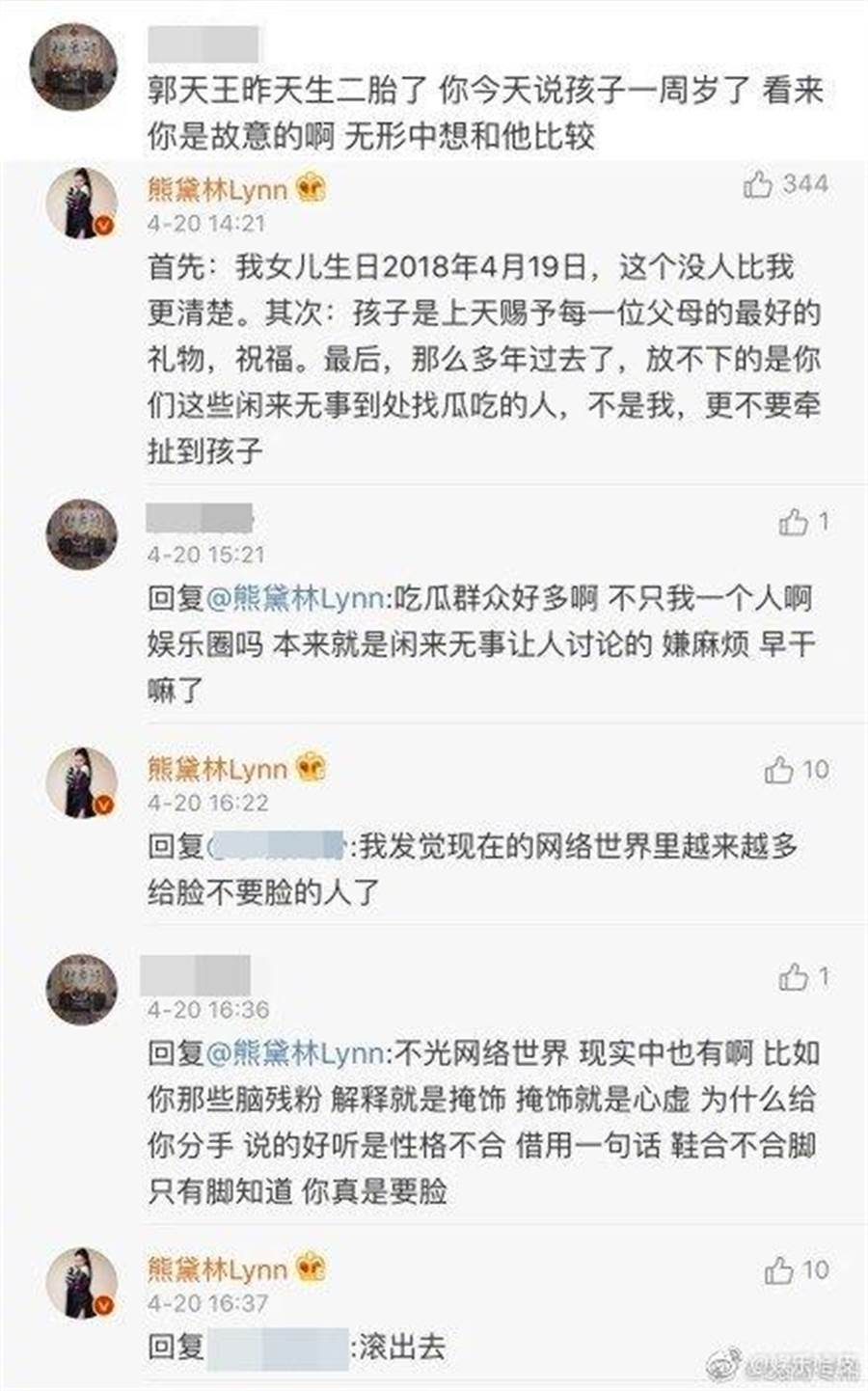The height and width of the screenshot is (1391, 868).
Task: Tap the @熊黛林Lynn mention in the 16:36 reply
Action: [294, 1053]
